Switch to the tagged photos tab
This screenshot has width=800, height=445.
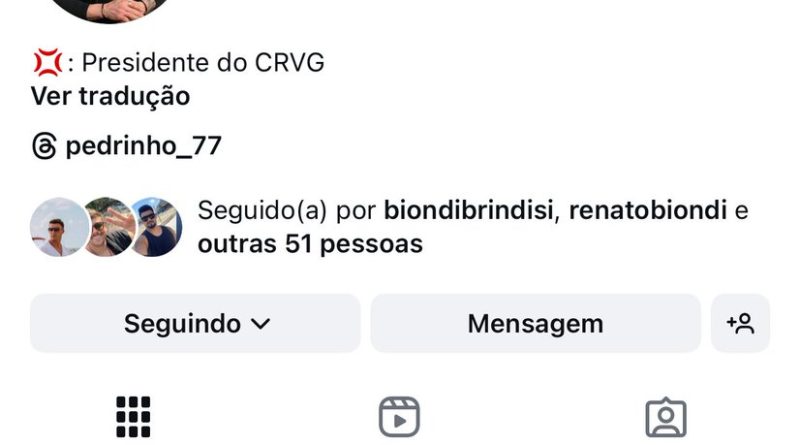click(666, 416)
